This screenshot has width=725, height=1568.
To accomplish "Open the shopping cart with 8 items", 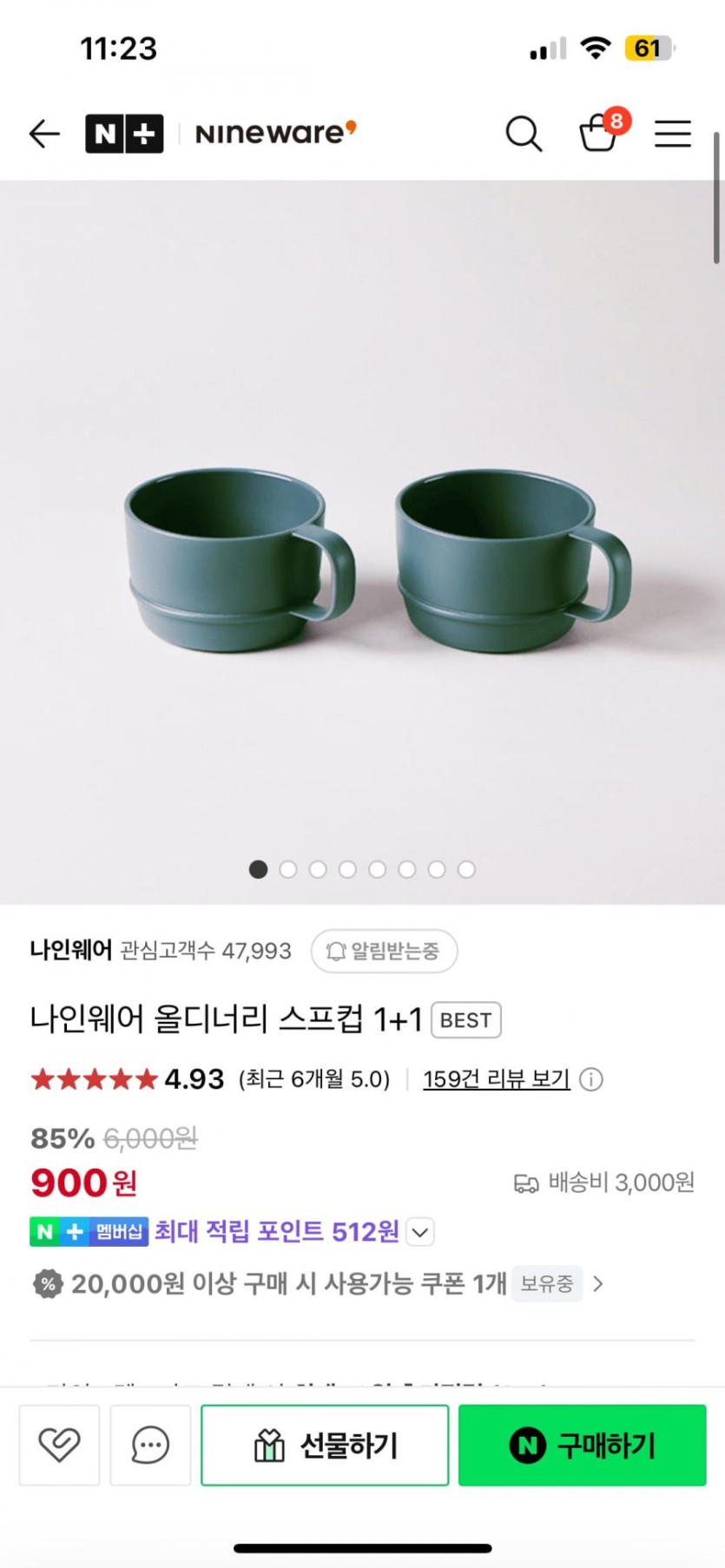I will (599, 134).
